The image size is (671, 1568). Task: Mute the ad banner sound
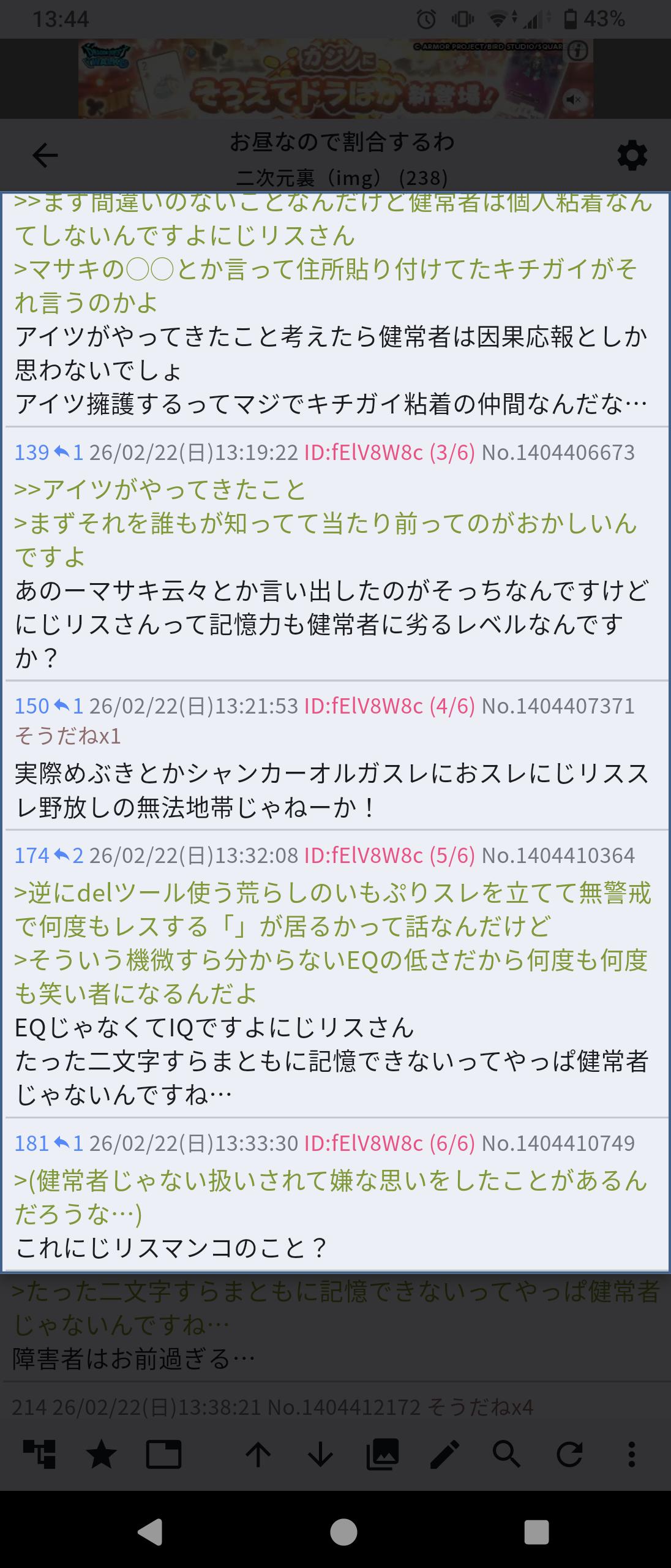click(574, 100)
